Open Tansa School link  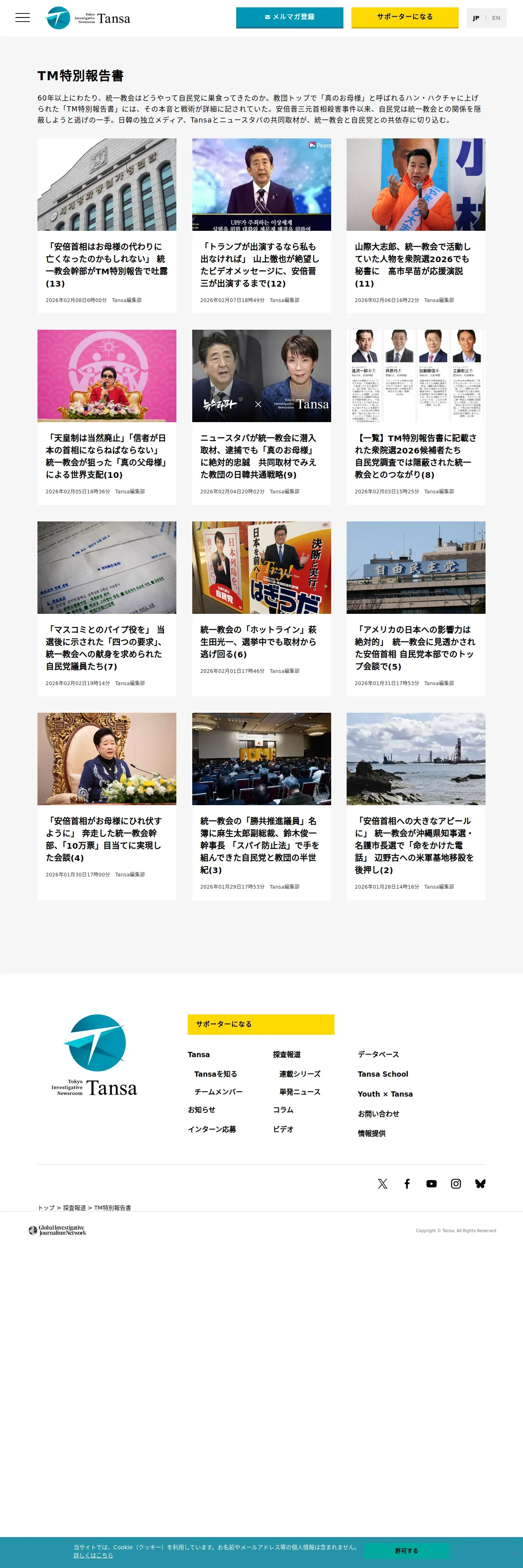point(382,1074)
